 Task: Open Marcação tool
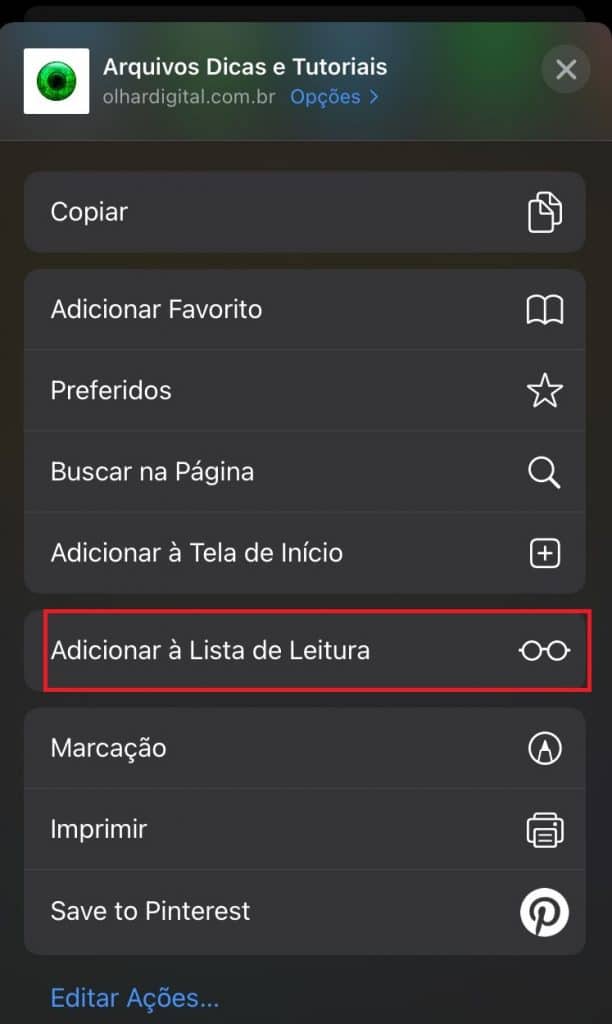pyautogui.click(x=304, y=748)
